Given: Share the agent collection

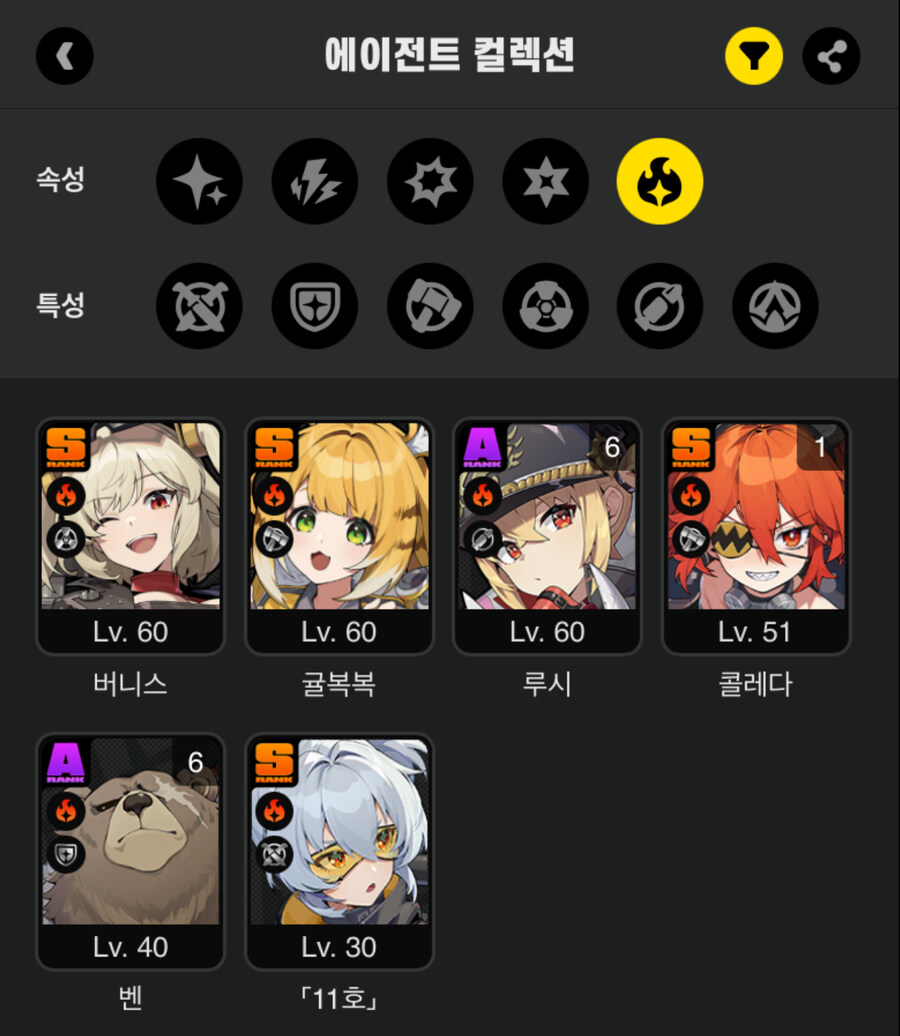Looking at the screenshot, I should coord(831,56).
